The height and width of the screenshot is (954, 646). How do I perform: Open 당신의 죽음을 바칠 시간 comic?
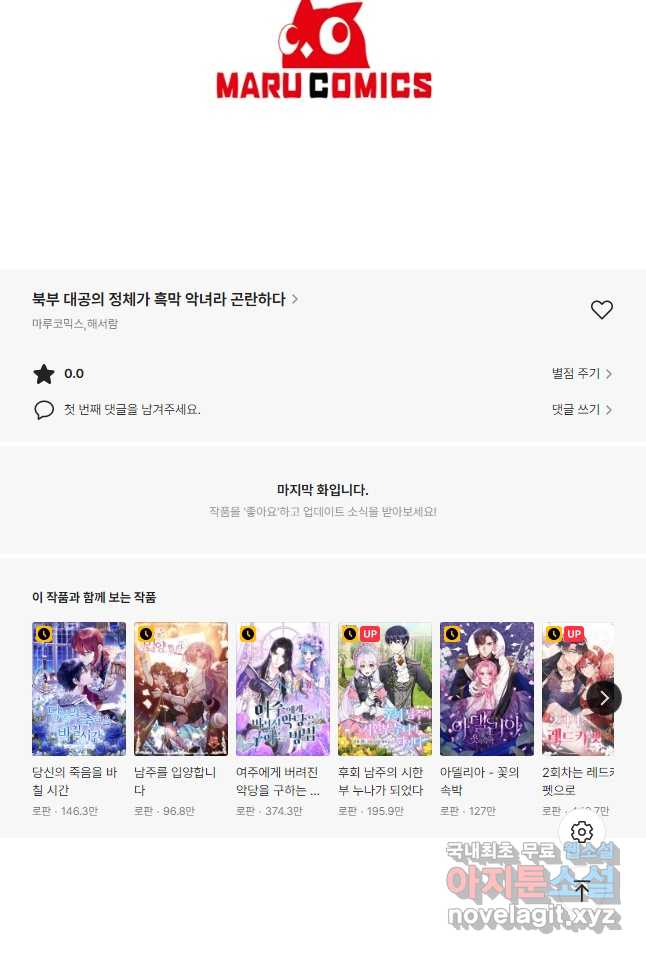pos(79,688)
